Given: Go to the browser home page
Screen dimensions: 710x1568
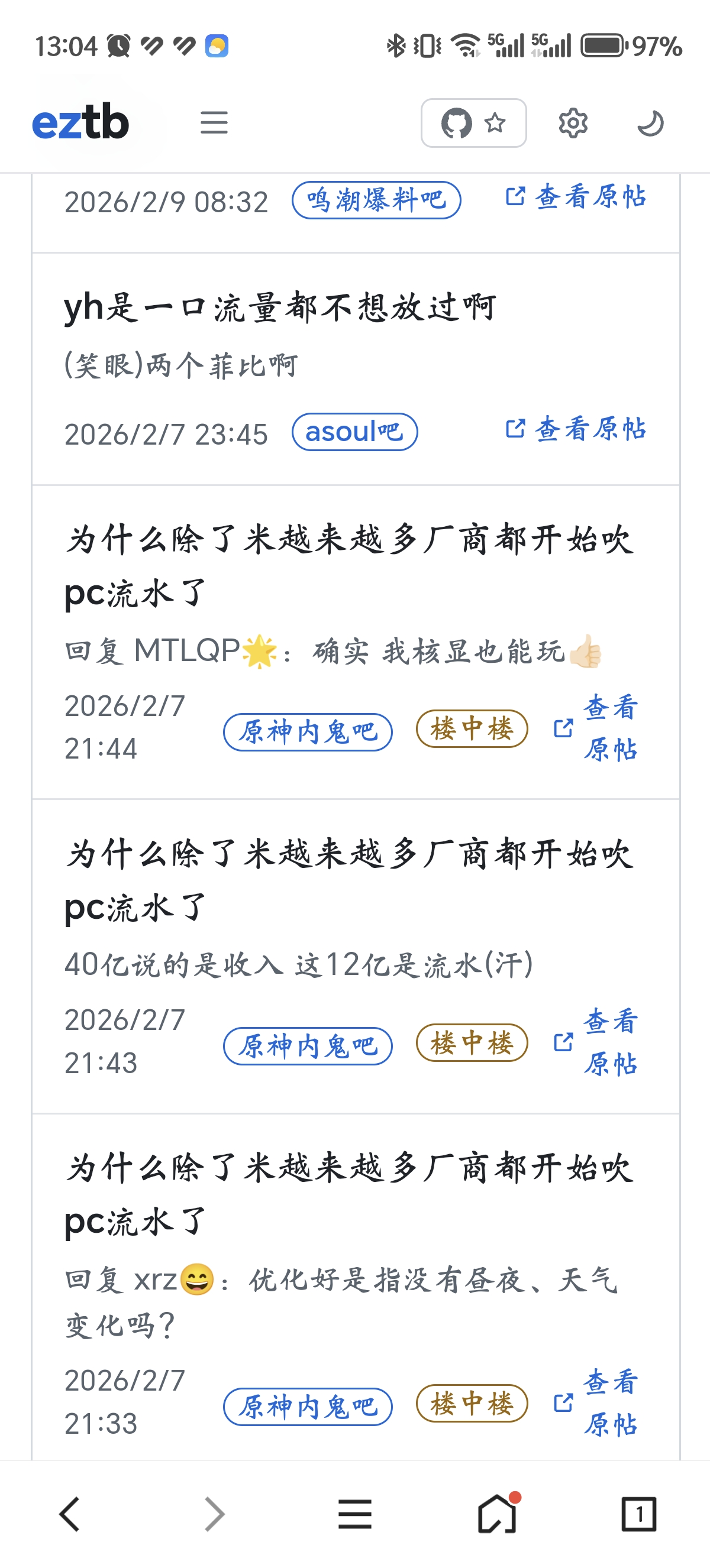Looking at the screenshot, I should [497, 1513].
